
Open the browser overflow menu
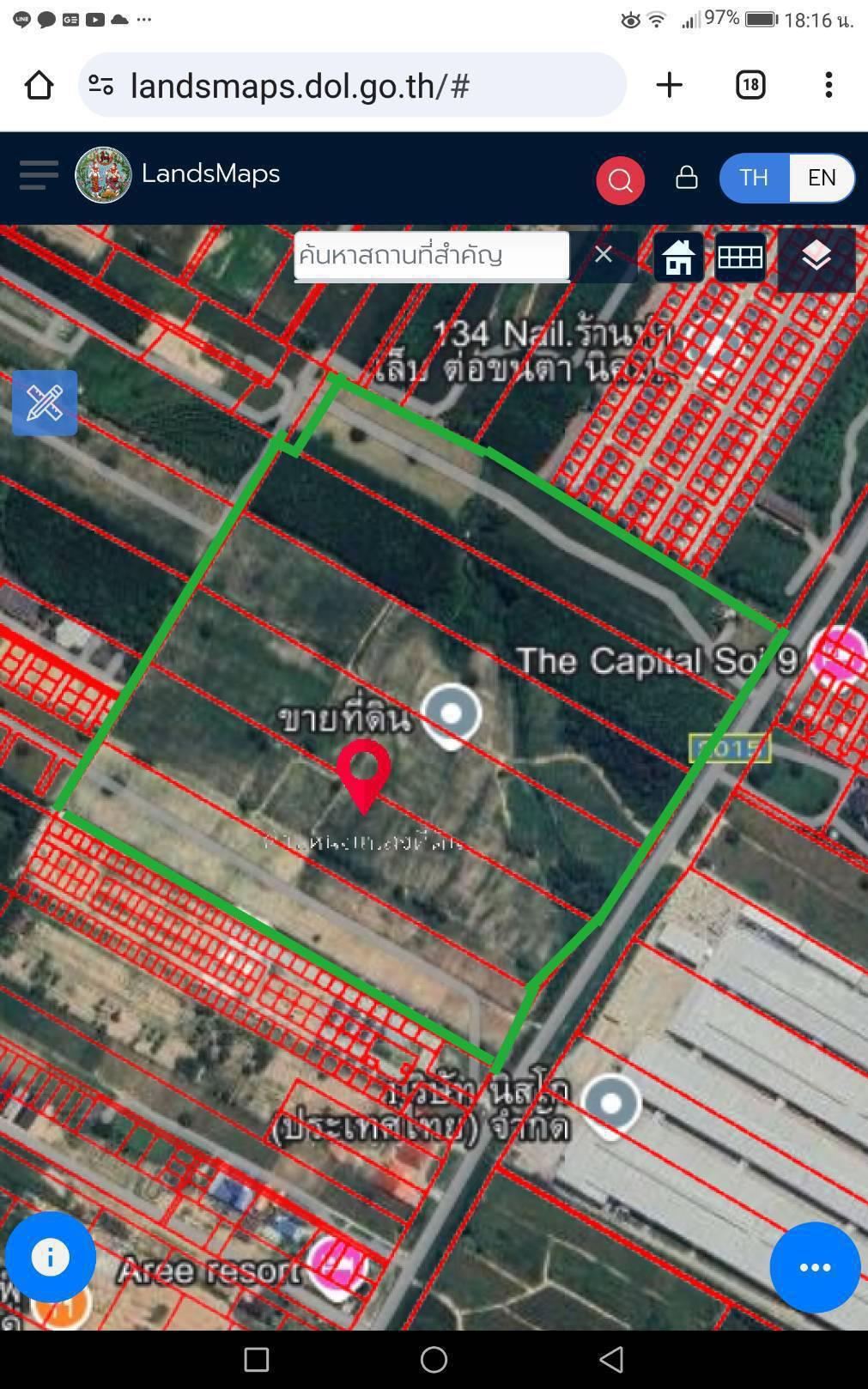829,85
